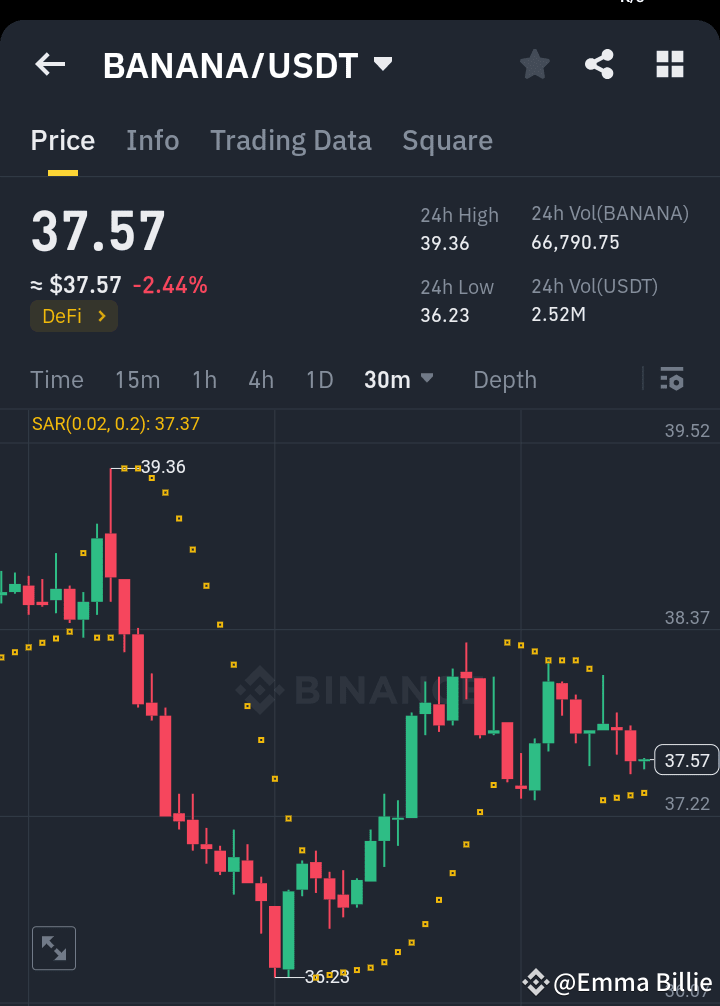The height and width of the screenshot is (1006, 720).
Task: Enable the 4h chart interval
Action: click(x=260, y=380)
